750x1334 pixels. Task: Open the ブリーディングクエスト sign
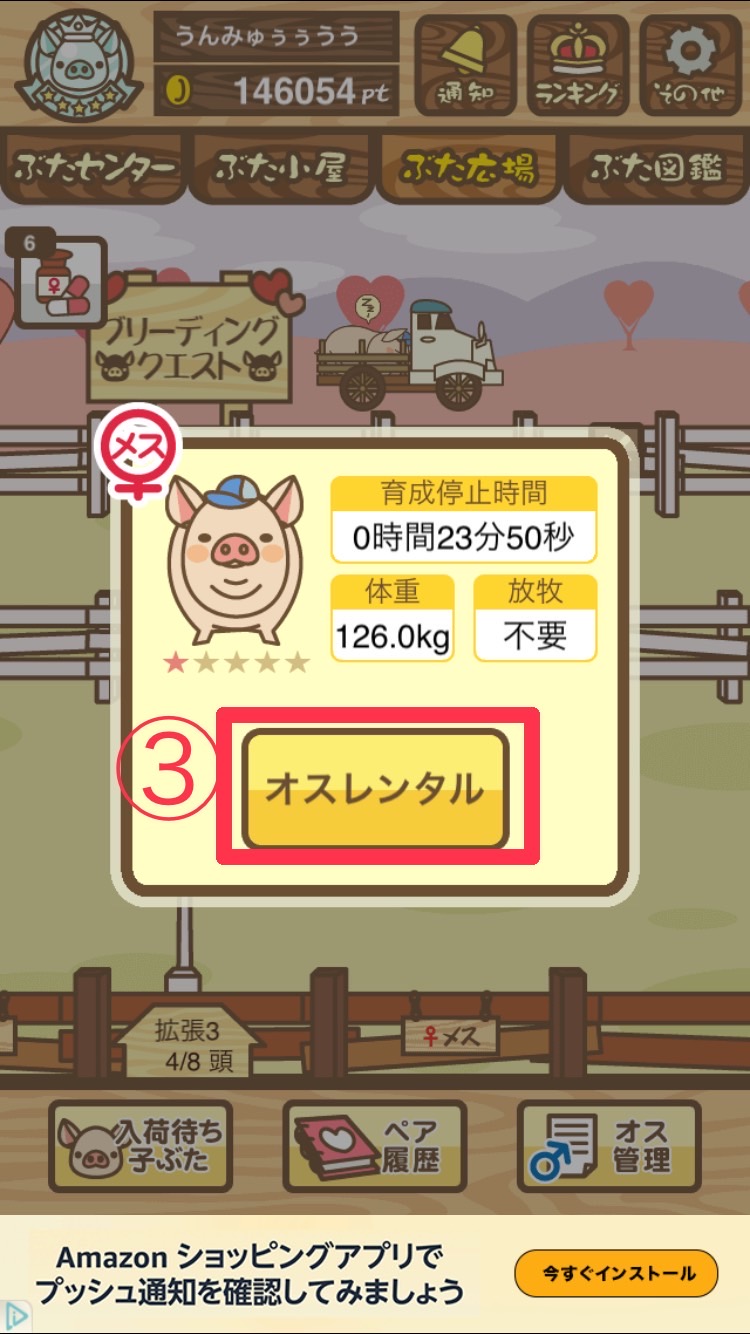[191, 340]
